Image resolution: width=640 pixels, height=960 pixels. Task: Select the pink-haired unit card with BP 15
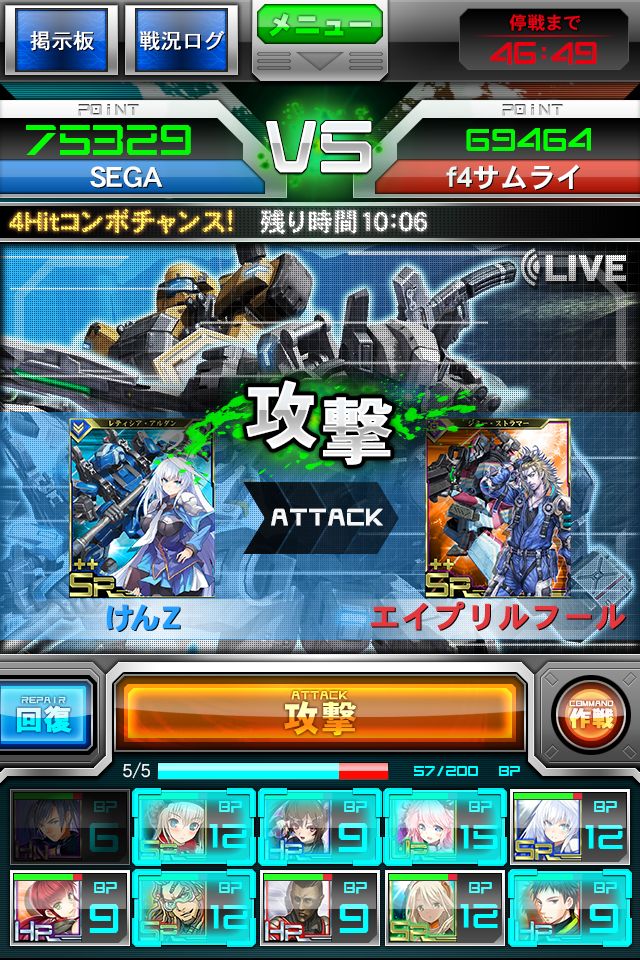(445, 828)
